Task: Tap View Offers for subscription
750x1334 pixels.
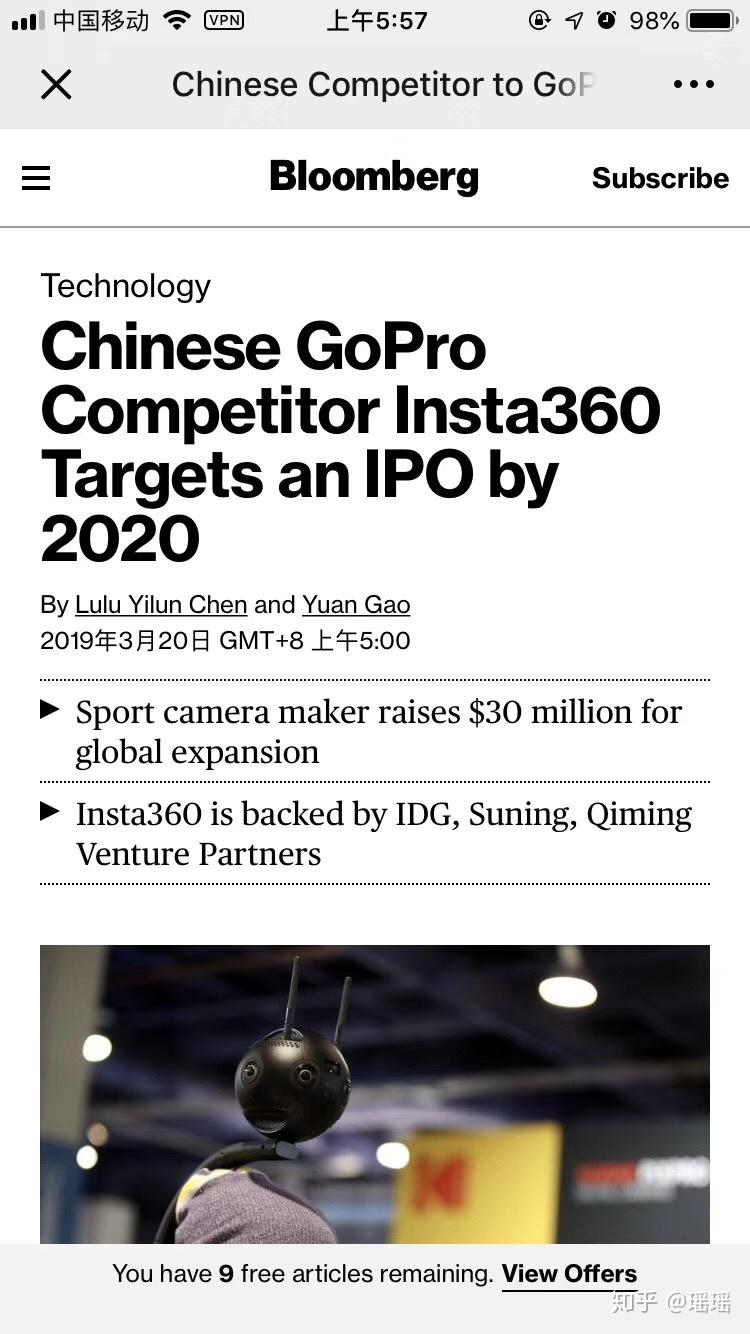Action: pos(569,1274)
